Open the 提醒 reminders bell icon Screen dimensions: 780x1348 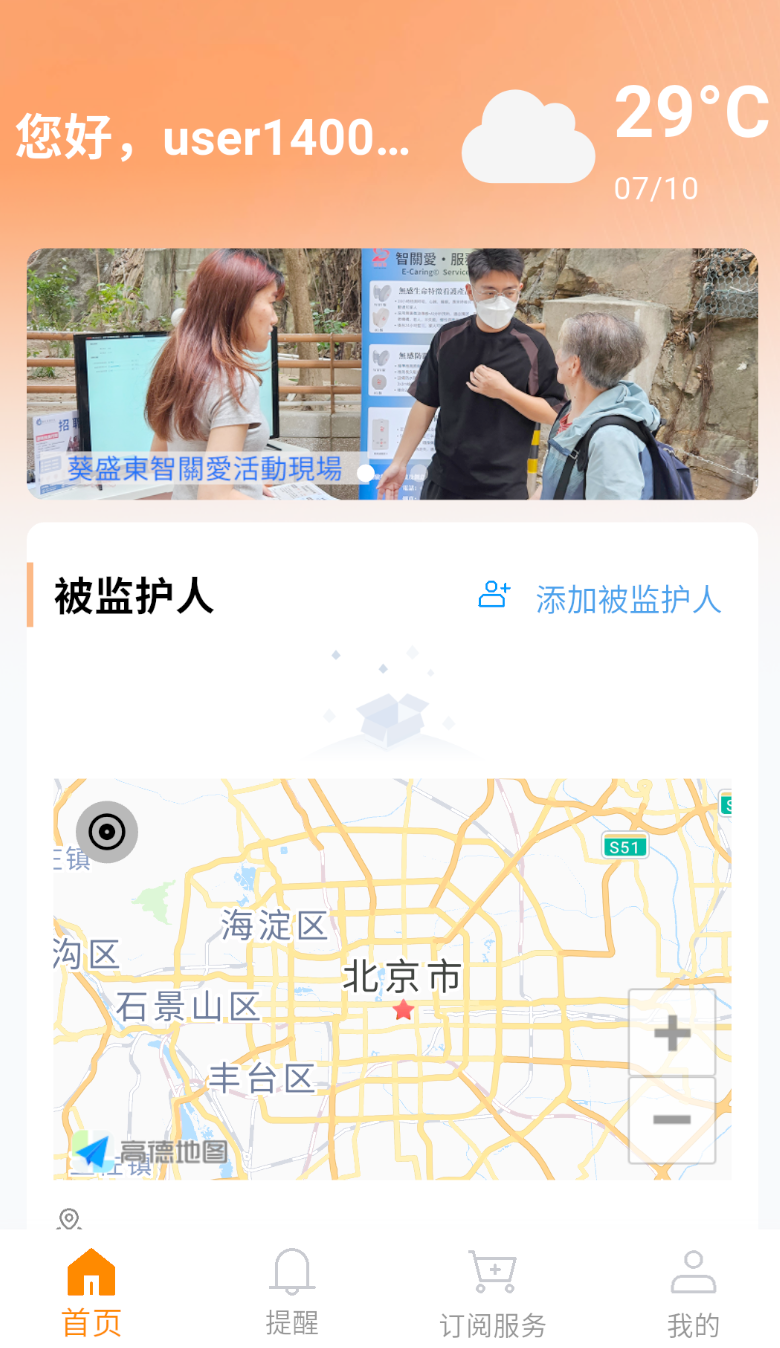(290, 1272)
